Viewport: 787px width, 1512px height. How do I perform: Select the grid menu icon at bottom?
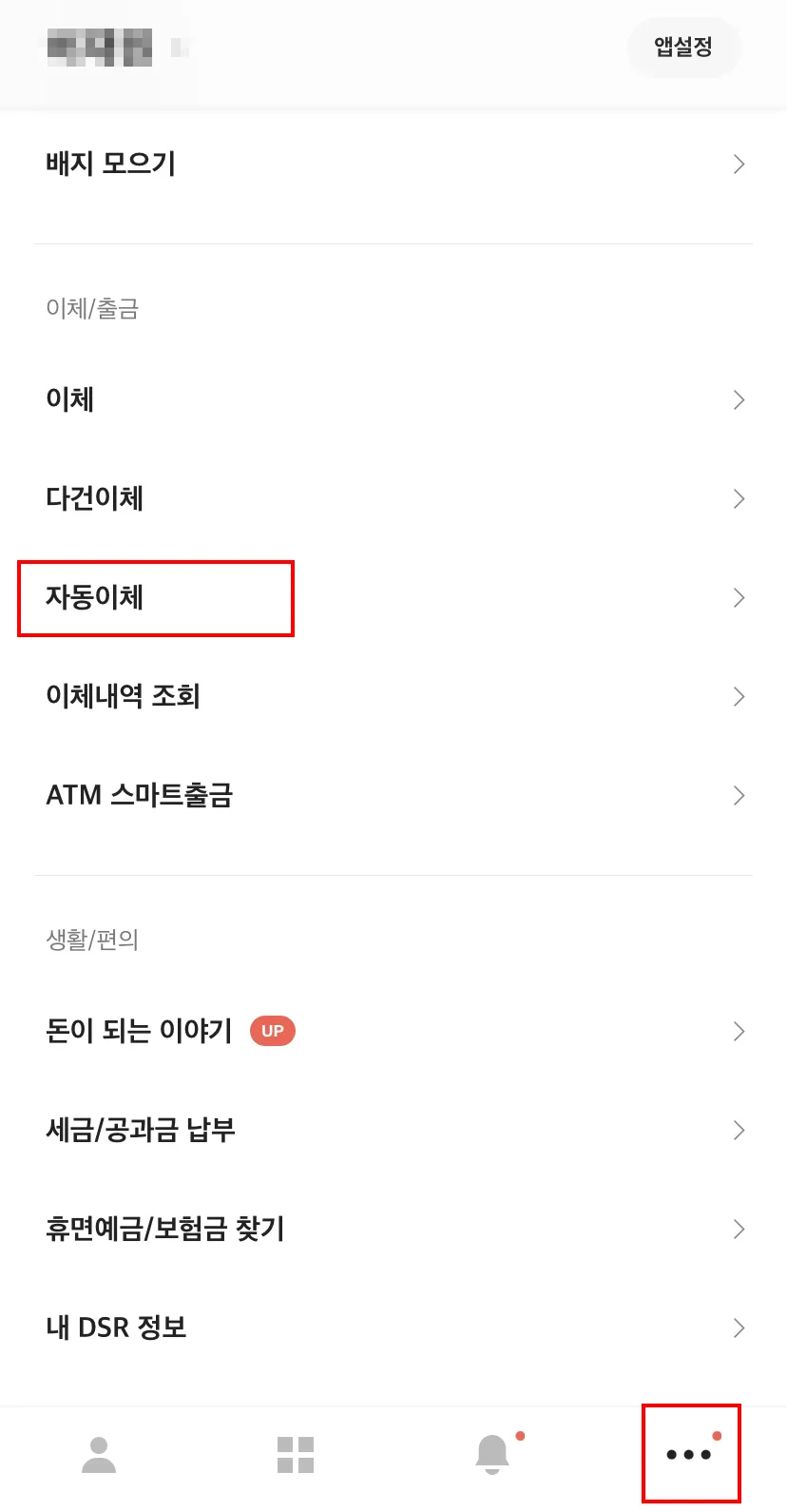[295, 1453]
